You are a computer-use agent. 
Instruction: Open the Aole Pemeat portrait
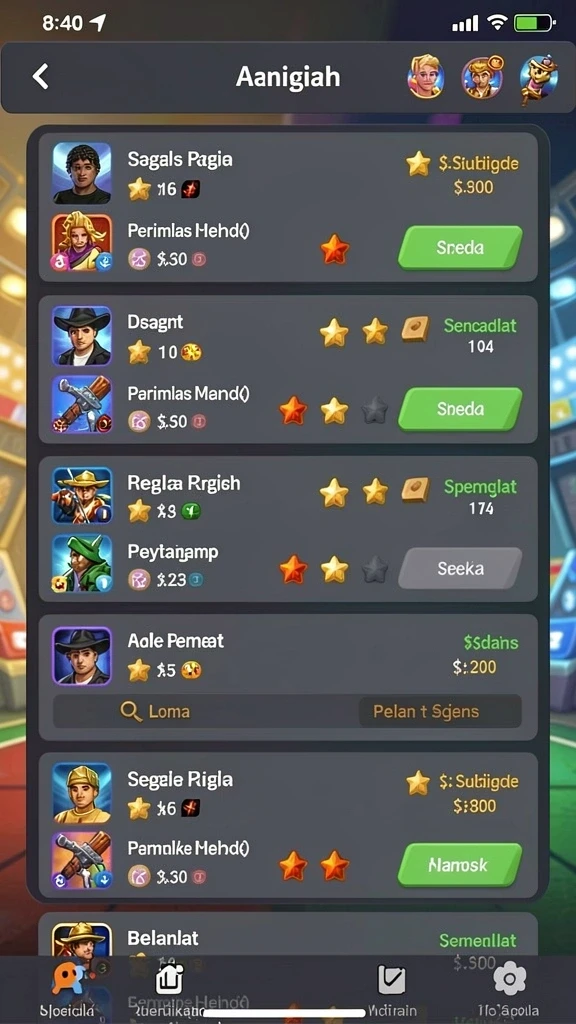[x=82, y=656]
